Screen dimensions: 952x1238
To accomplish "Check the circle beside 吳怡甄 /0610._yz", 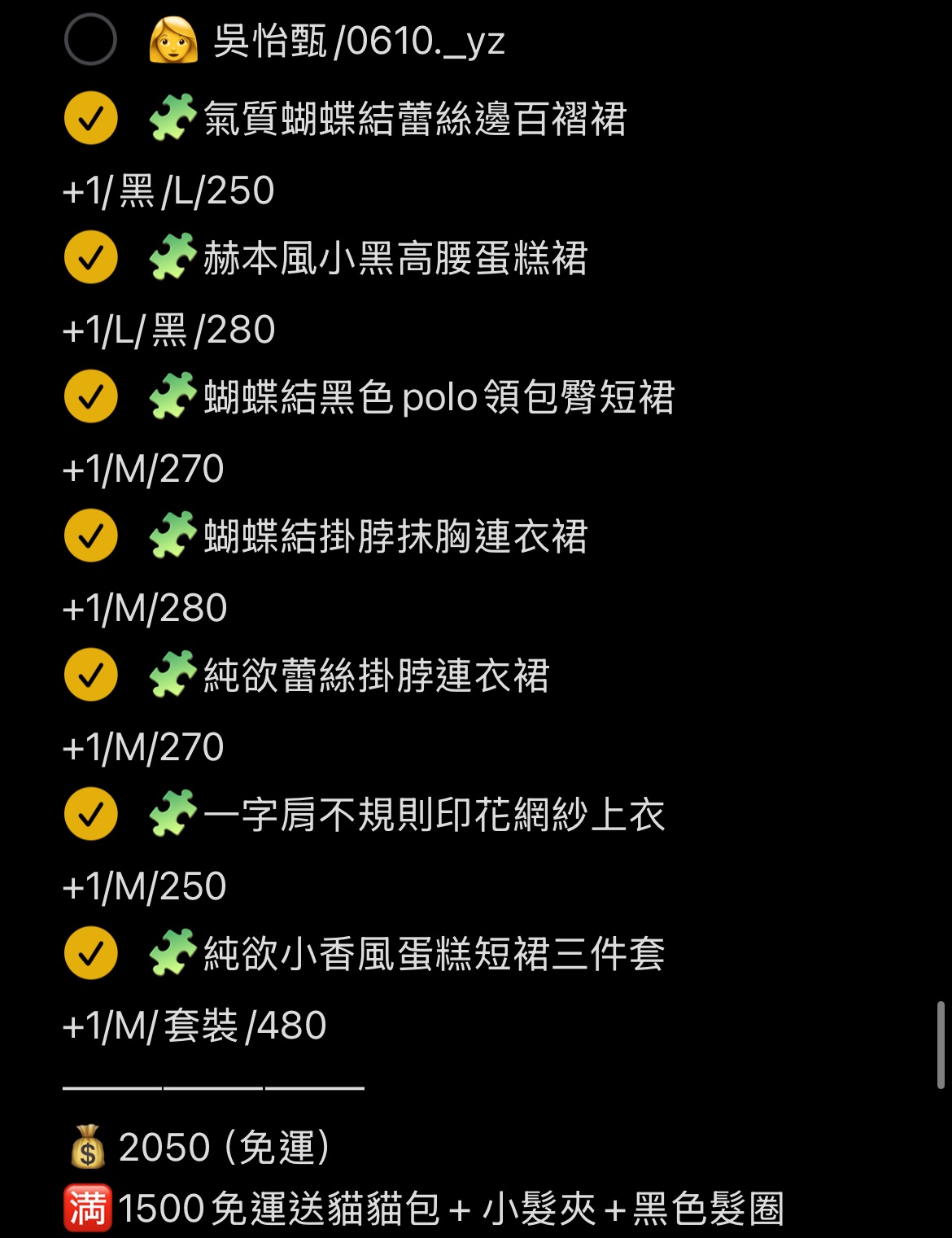I will (x=90, y=40).
